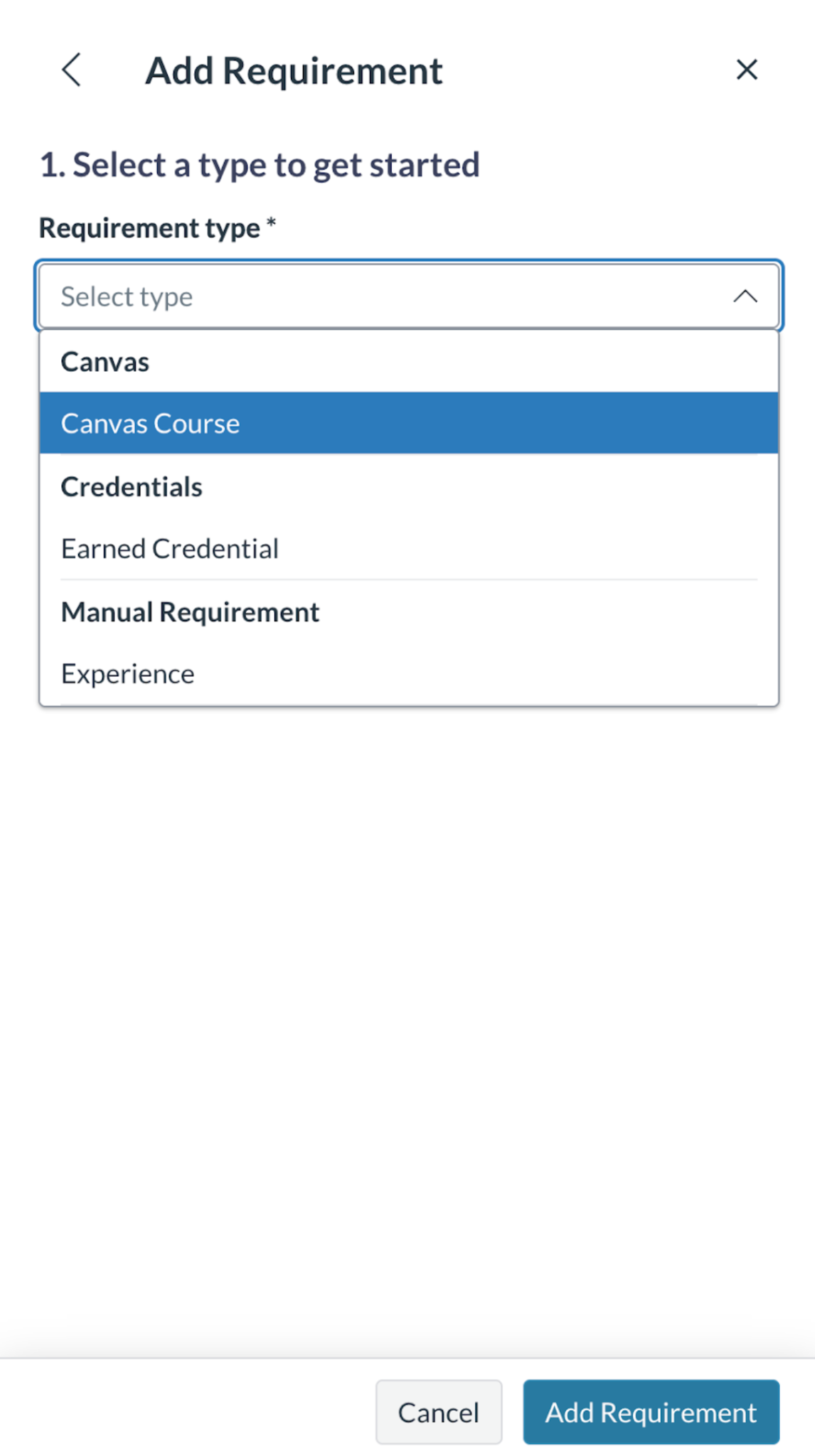
Task: Go back with the left arrow
Action: pos(72,70)
